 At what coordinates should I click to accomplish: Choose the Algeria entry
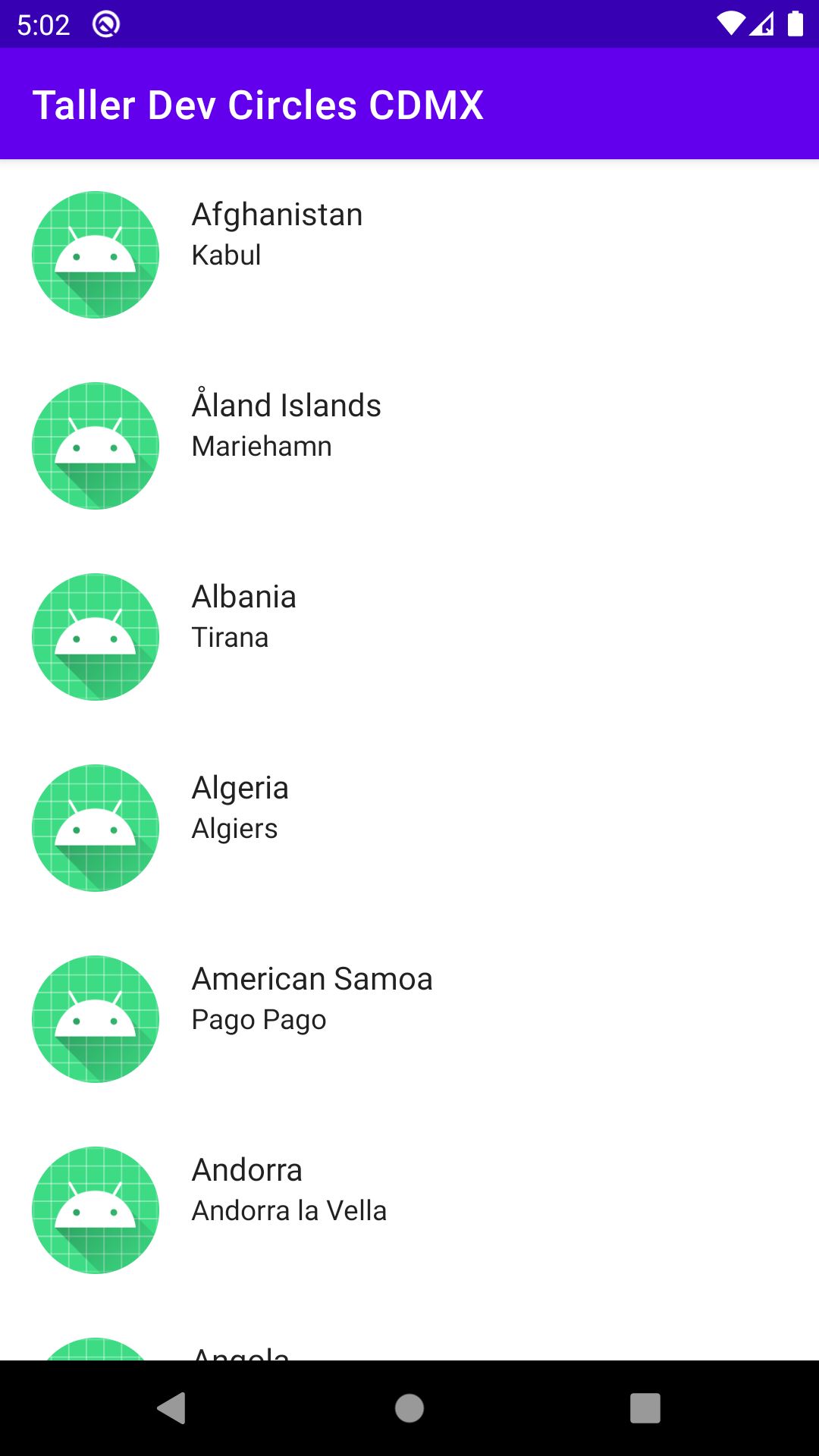(409, 827)
